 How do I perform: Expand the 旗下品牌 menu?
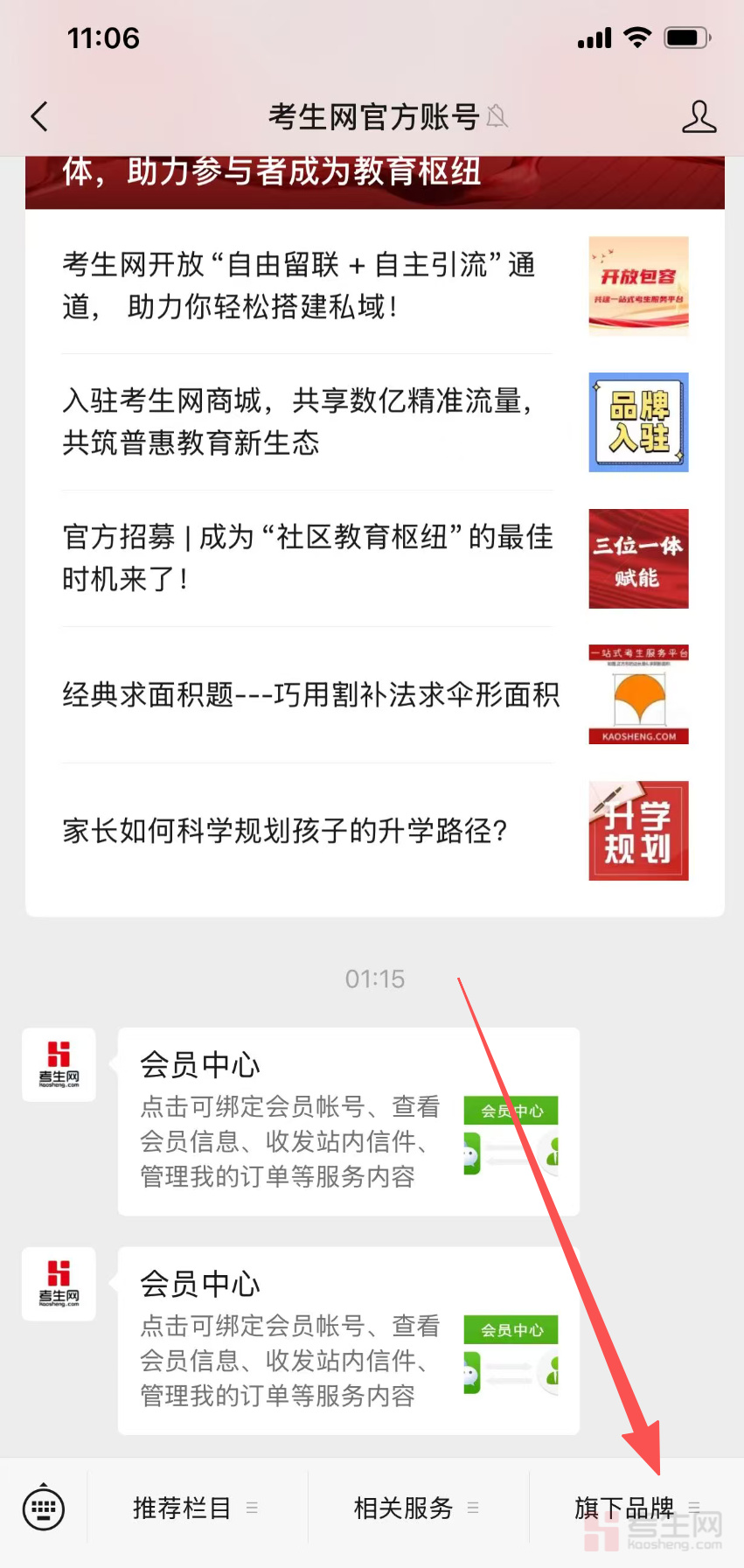636,1508
